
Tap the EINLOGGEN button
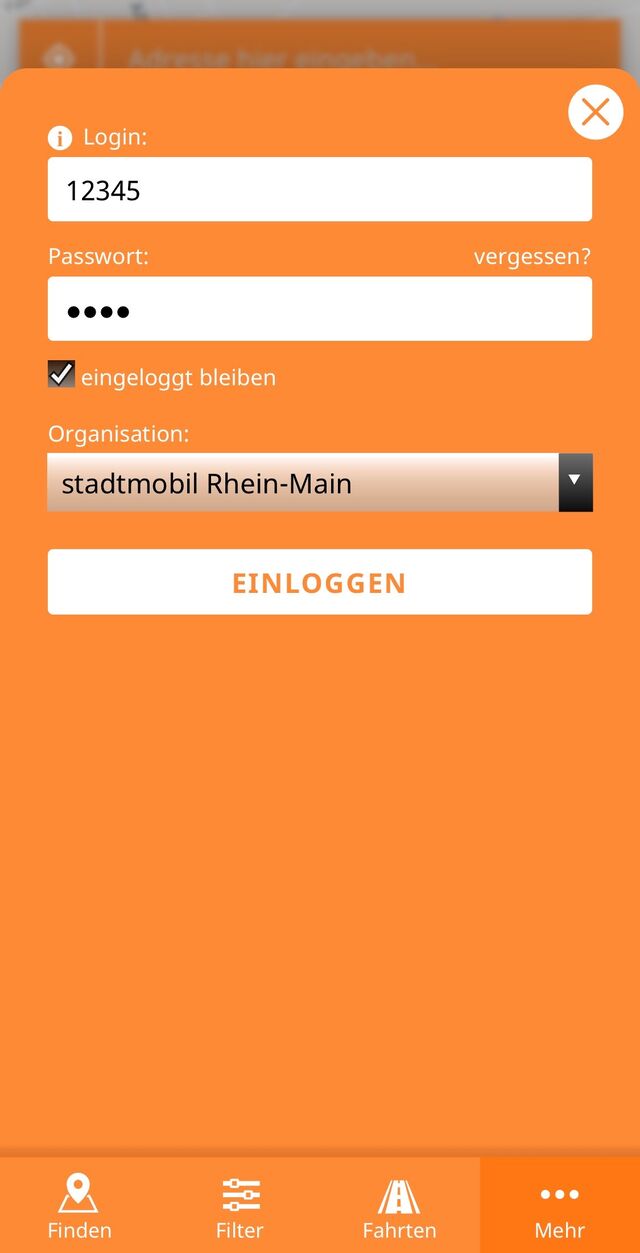320,582
